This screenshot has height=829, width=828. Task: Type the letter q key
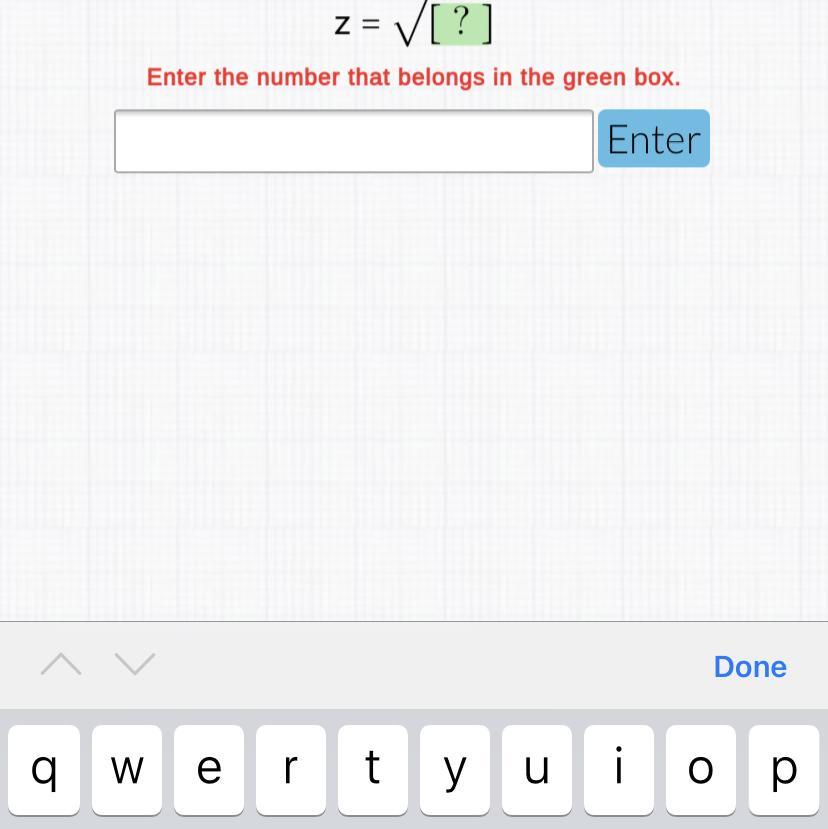[43, 769]
